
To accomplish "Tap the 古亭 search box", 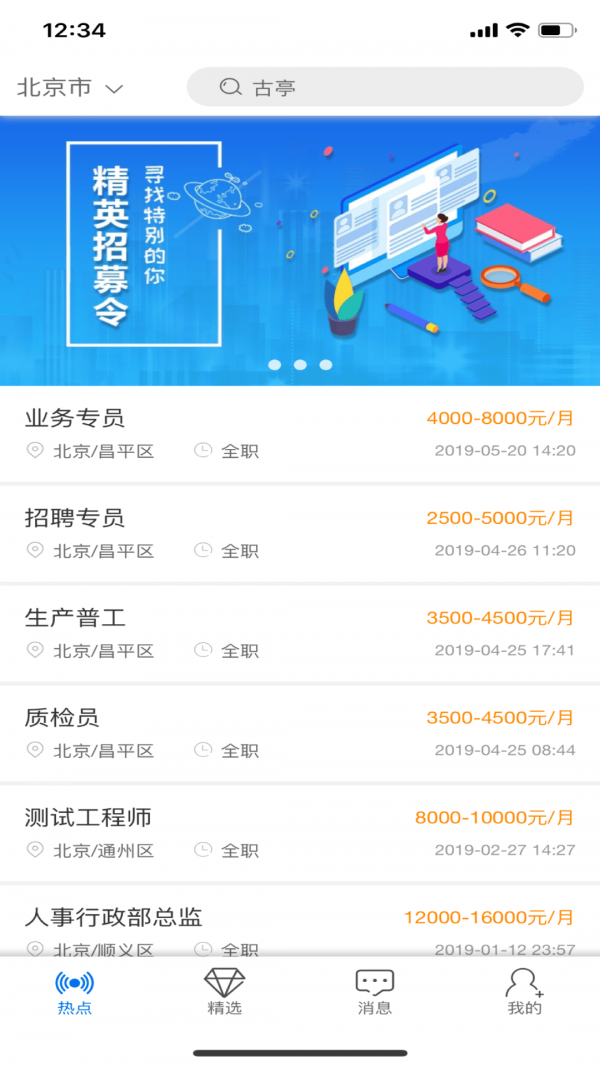I will coord(385,88).
